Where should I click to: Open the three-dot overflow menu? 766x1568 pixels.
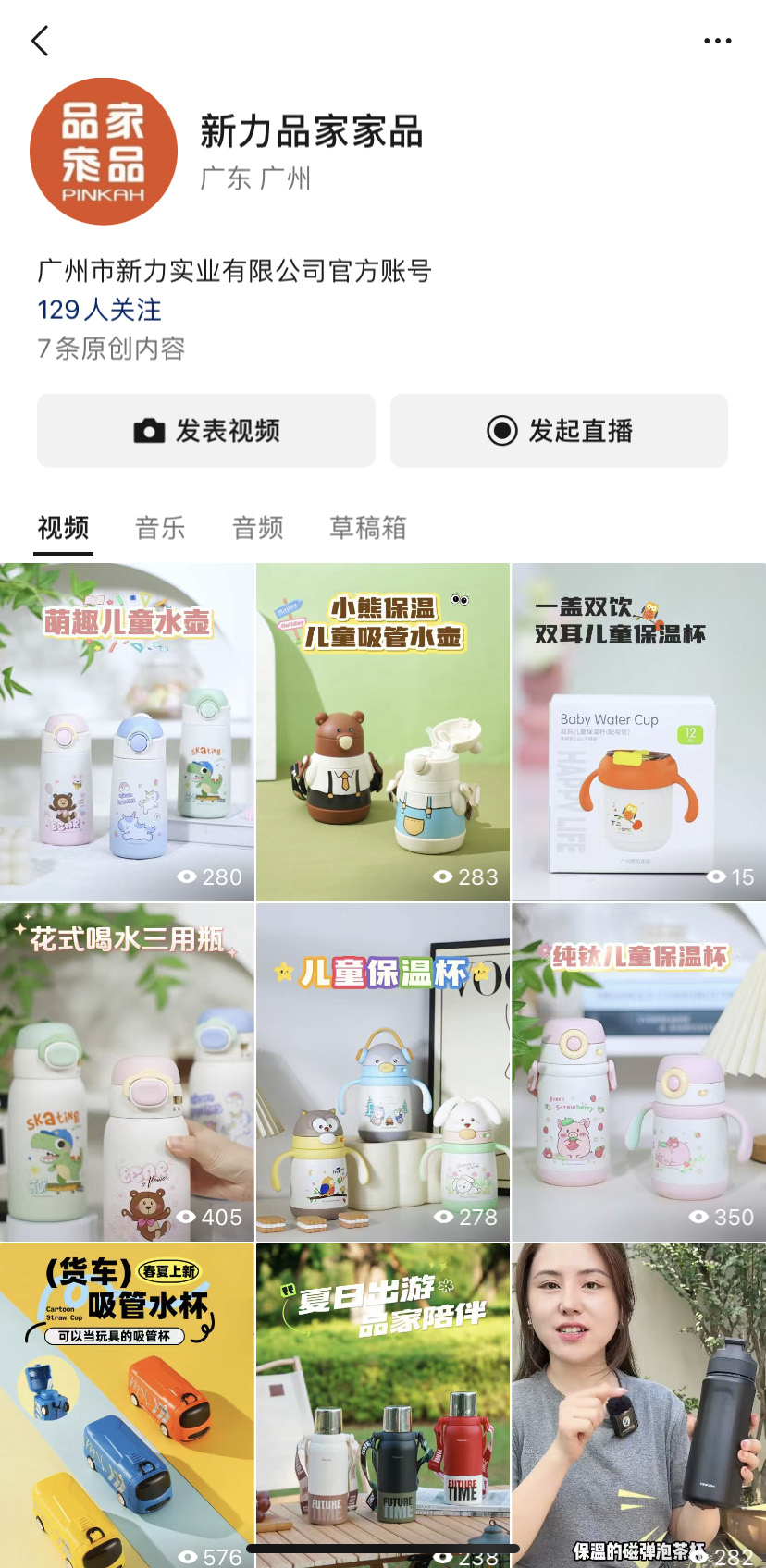coord(717,41)
